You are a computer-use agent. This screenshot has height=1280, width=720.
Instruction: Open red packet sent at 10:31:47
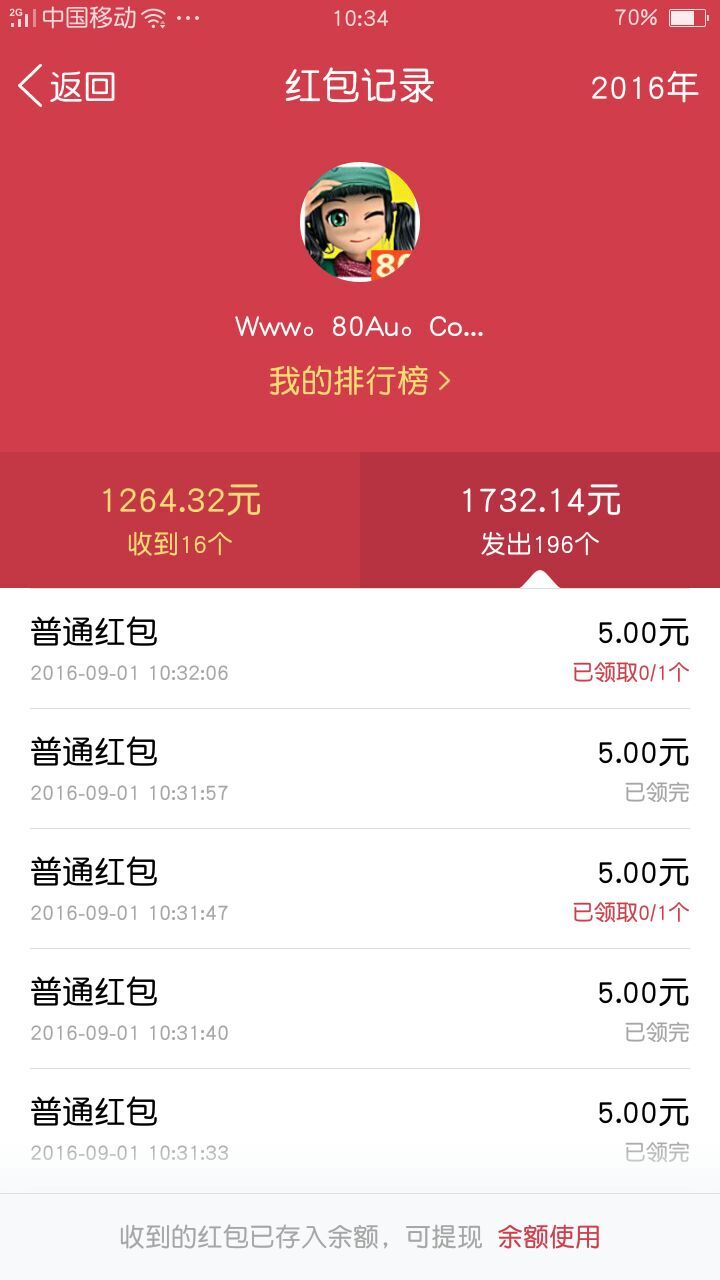(x=360, y=889)
